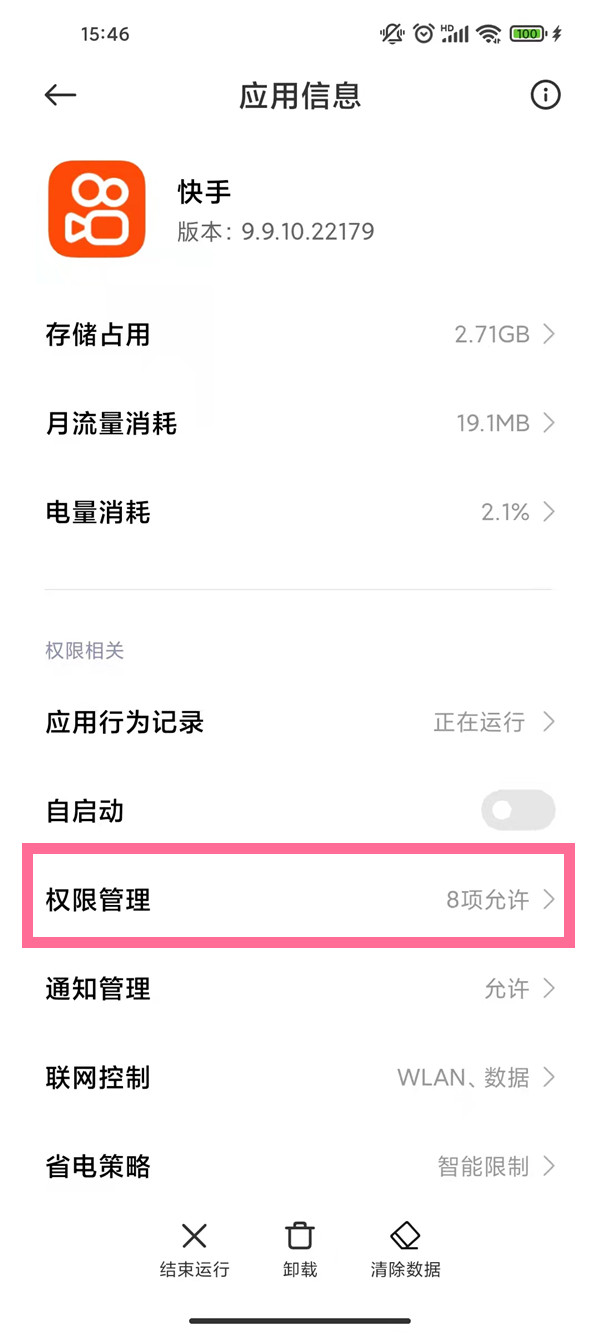Enable the 自启动 switch
The image size is (600, 1333).
pyautogui.click(x=517, y=810)
